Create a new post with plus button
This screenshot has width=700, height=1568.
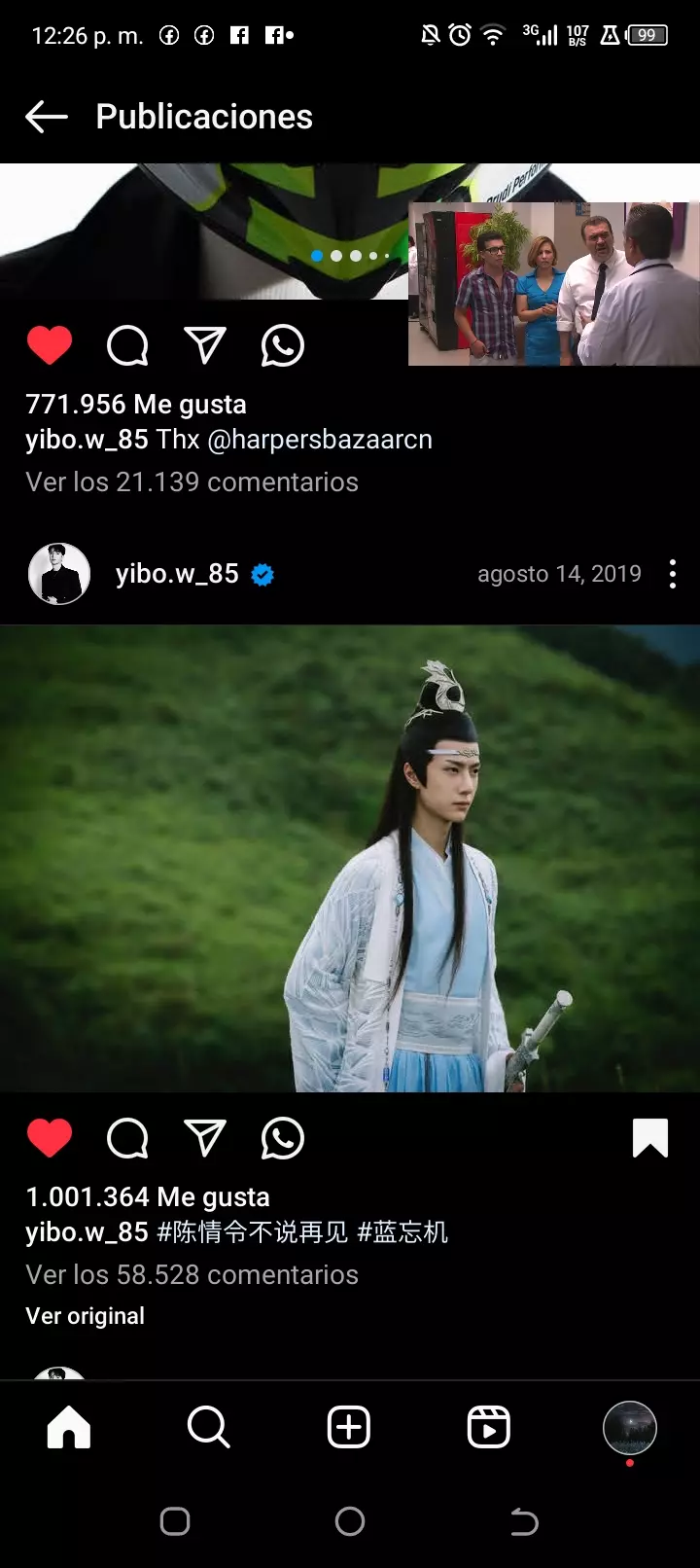pyautogui.click(x=349, y=1428)
